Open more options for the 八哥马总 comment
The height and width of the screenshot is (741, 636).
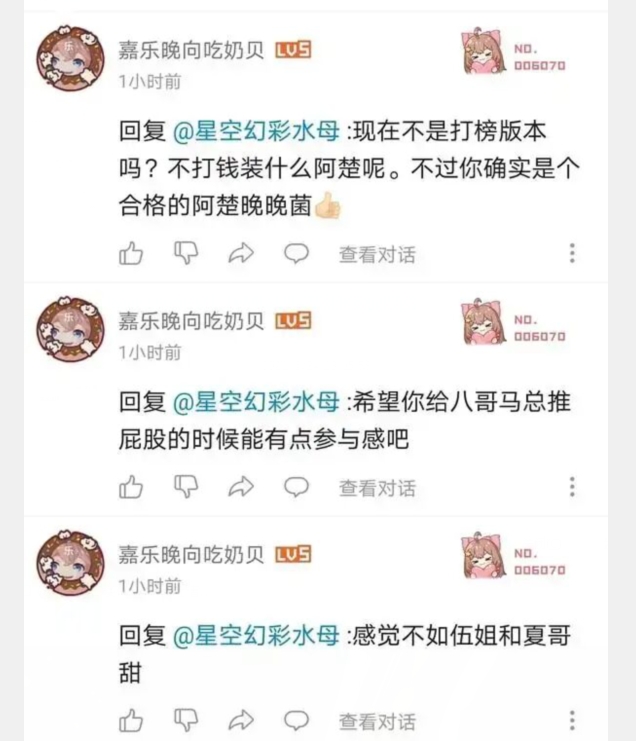tap(572, 487)
